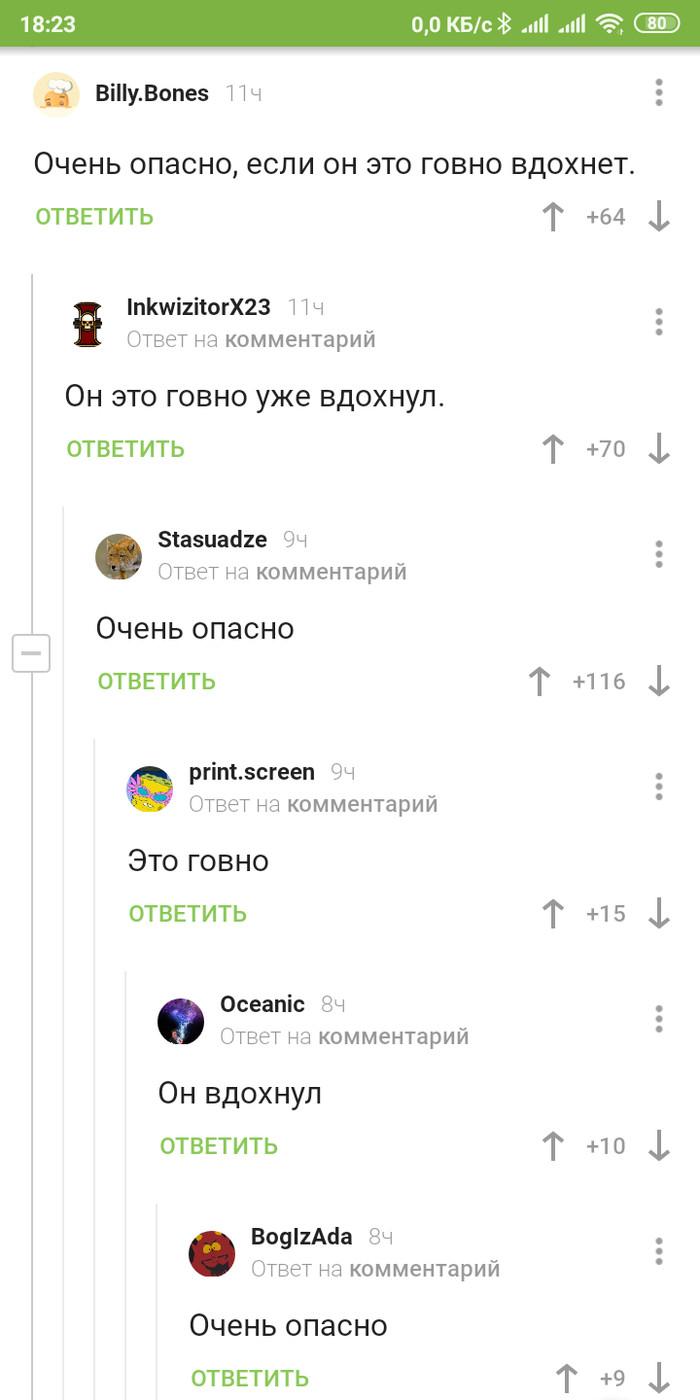Downvote Stasuadze comment
The image size is (700, 1400).
pos(658,682)
